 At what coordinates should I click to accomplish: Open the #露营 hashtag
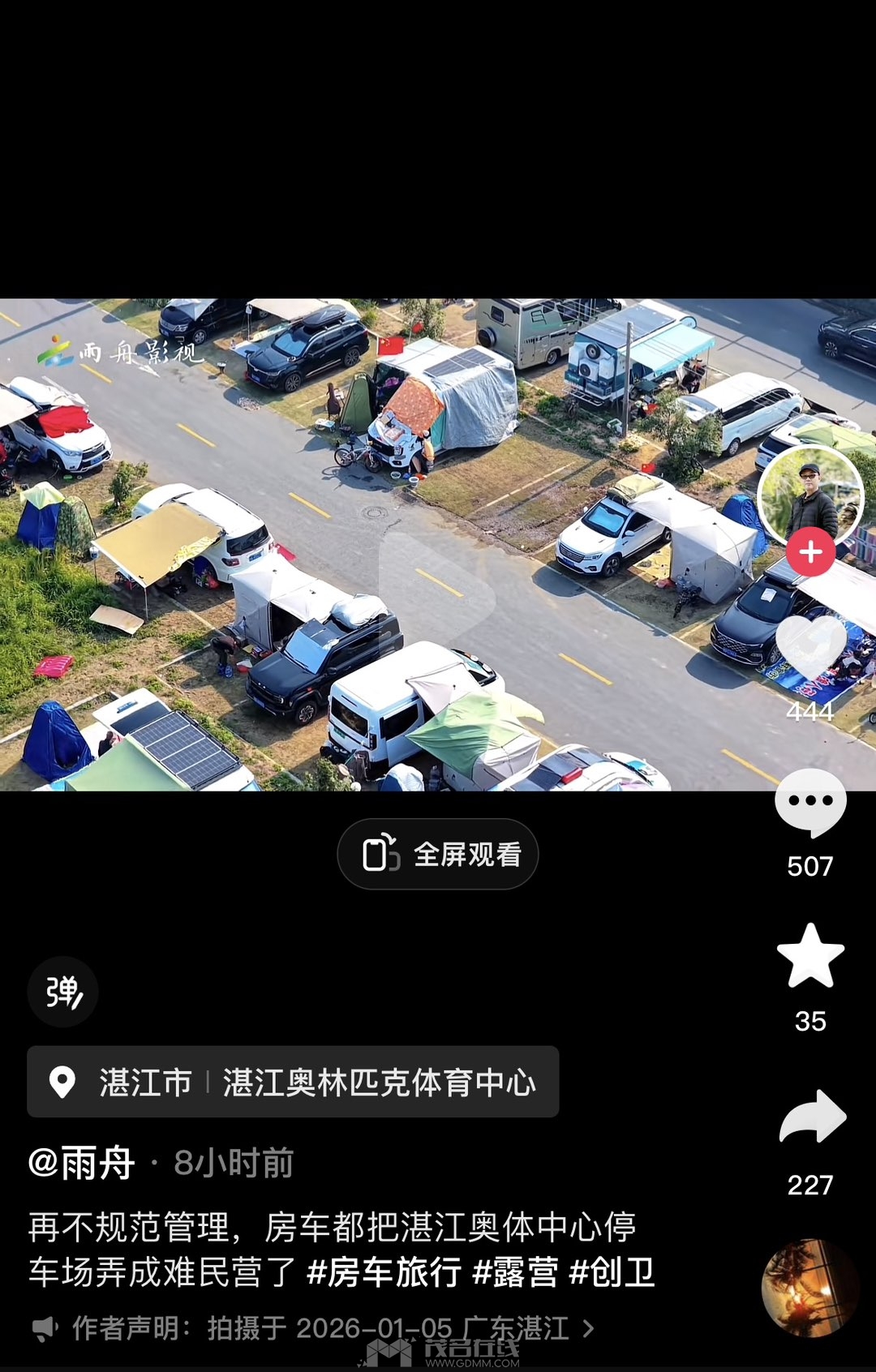click(515, 1272)
